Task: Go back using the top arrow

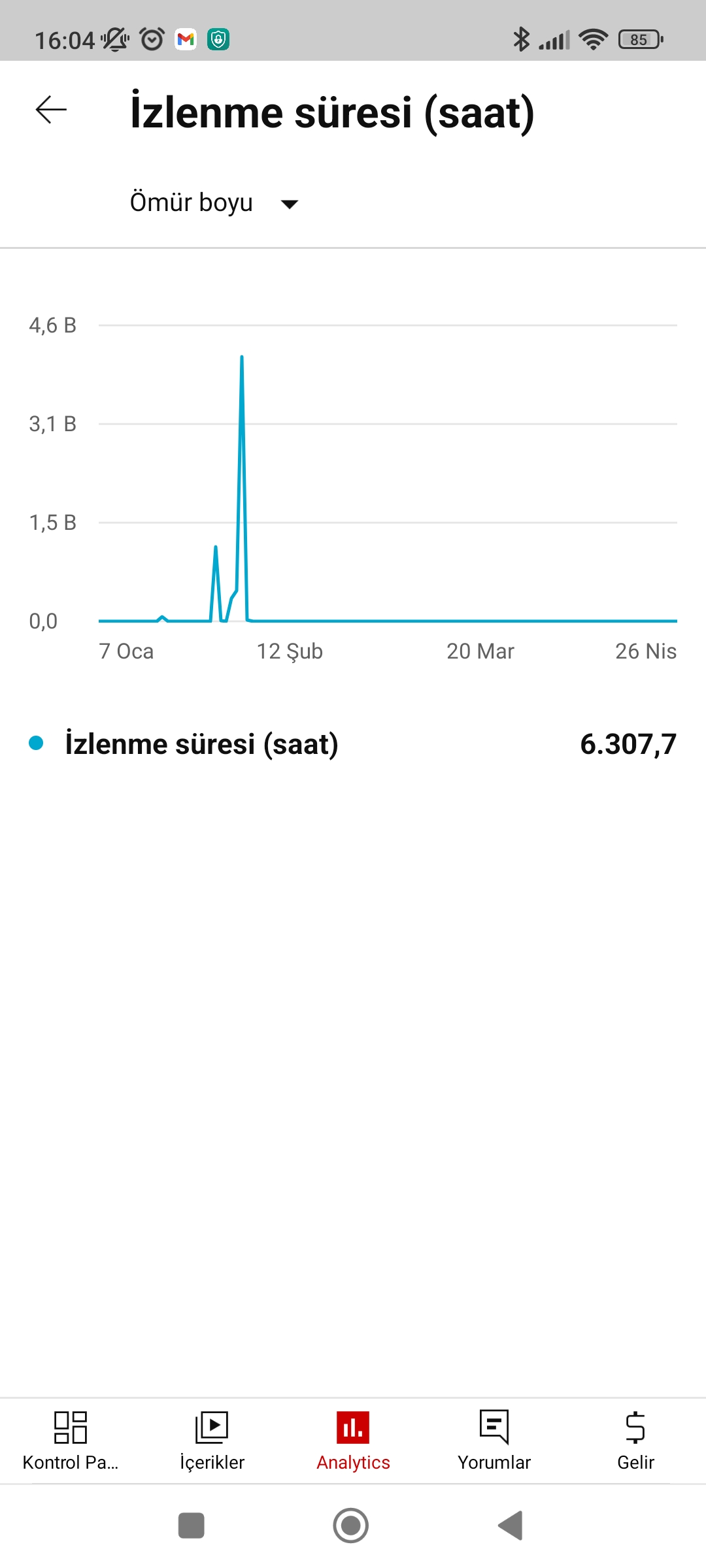Action: pos(51,110)
